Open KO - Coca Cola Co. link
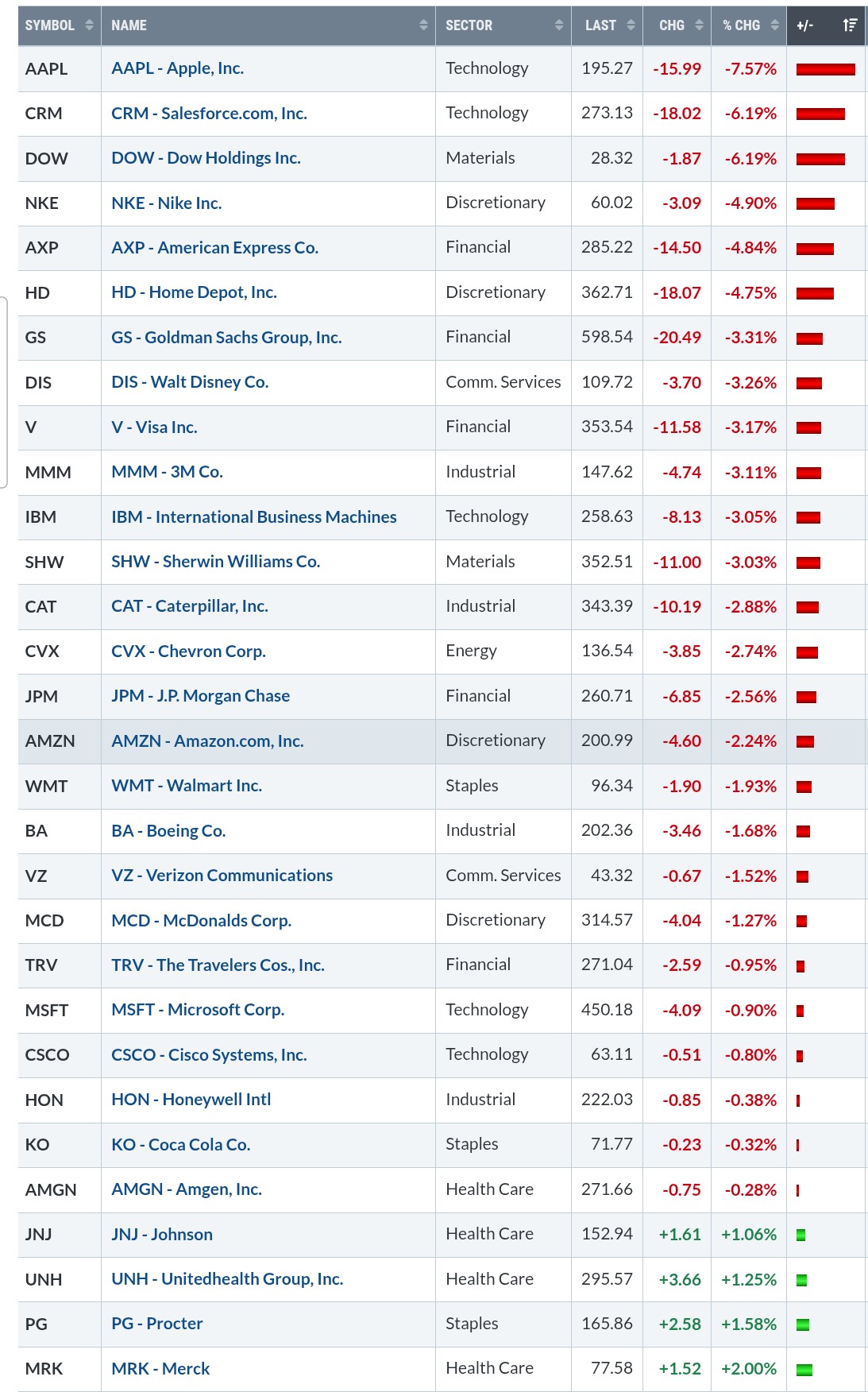868x1392 pixels. coord(181,1145)
